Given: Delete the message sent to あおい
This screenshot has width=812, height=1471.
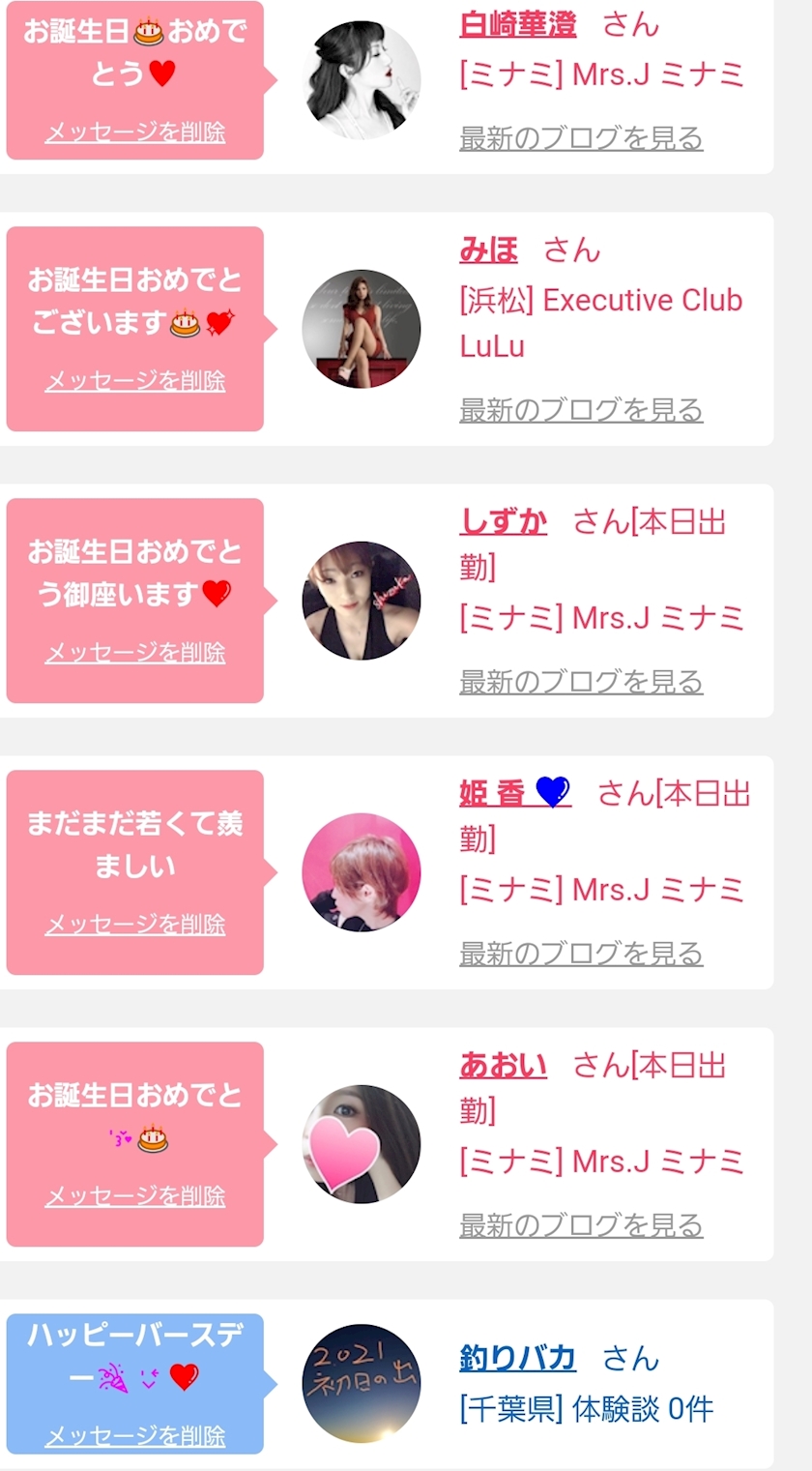Looking at the screenshot, I should tap(135, 1196).
